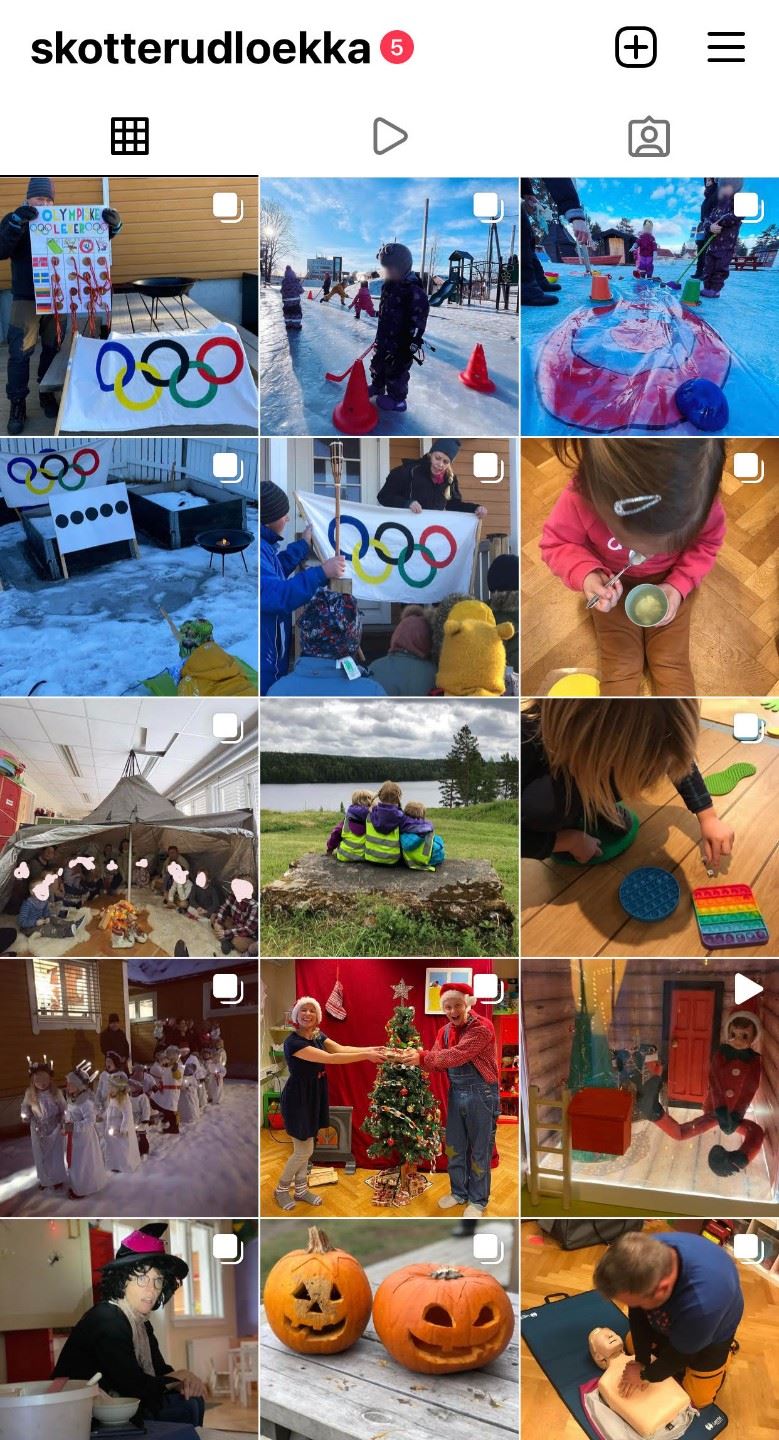Screen dimensions: 779x1440
Task: Open the carved pumpkins post
Action: pos(389,1330)
